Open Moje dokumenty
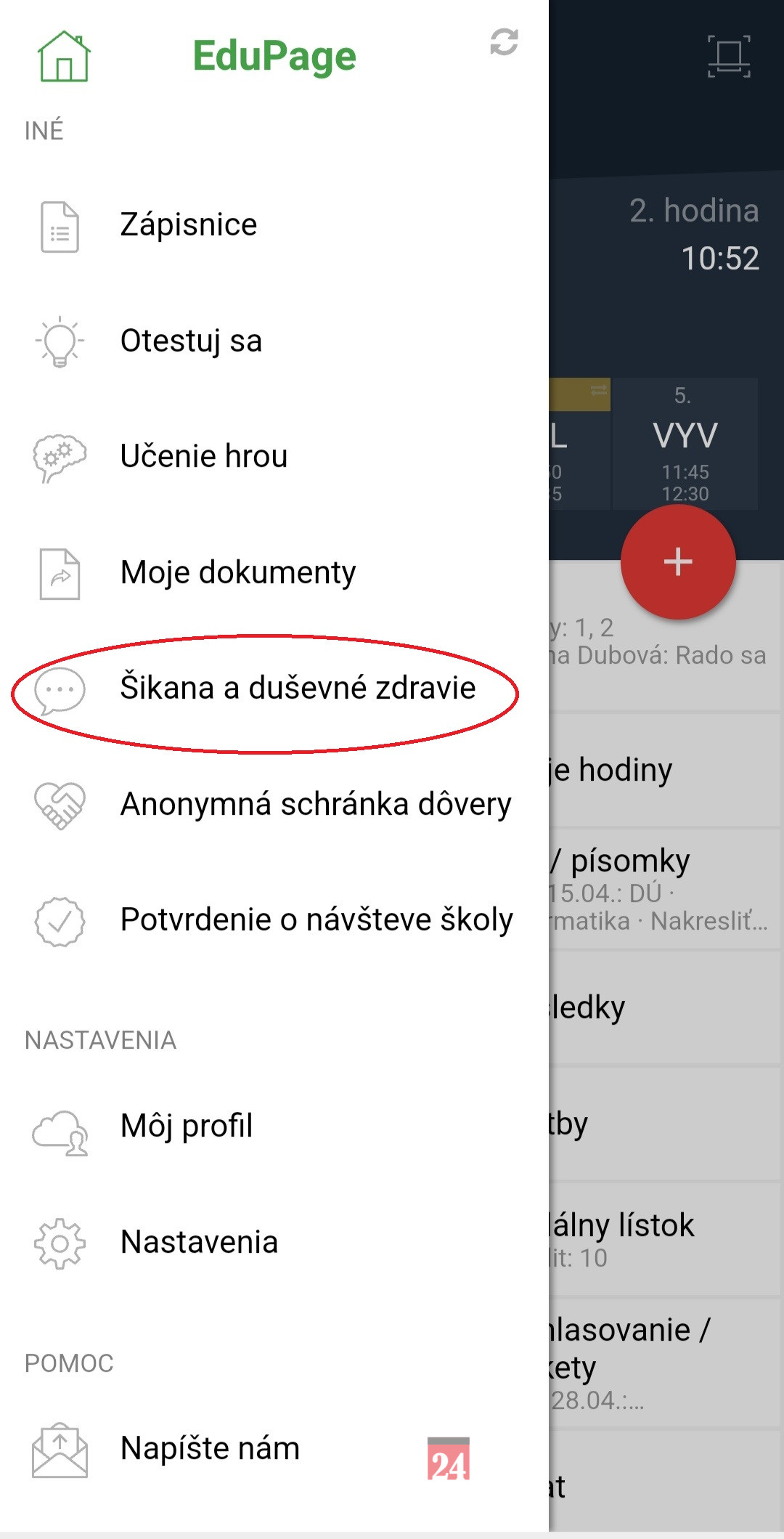 274,572
